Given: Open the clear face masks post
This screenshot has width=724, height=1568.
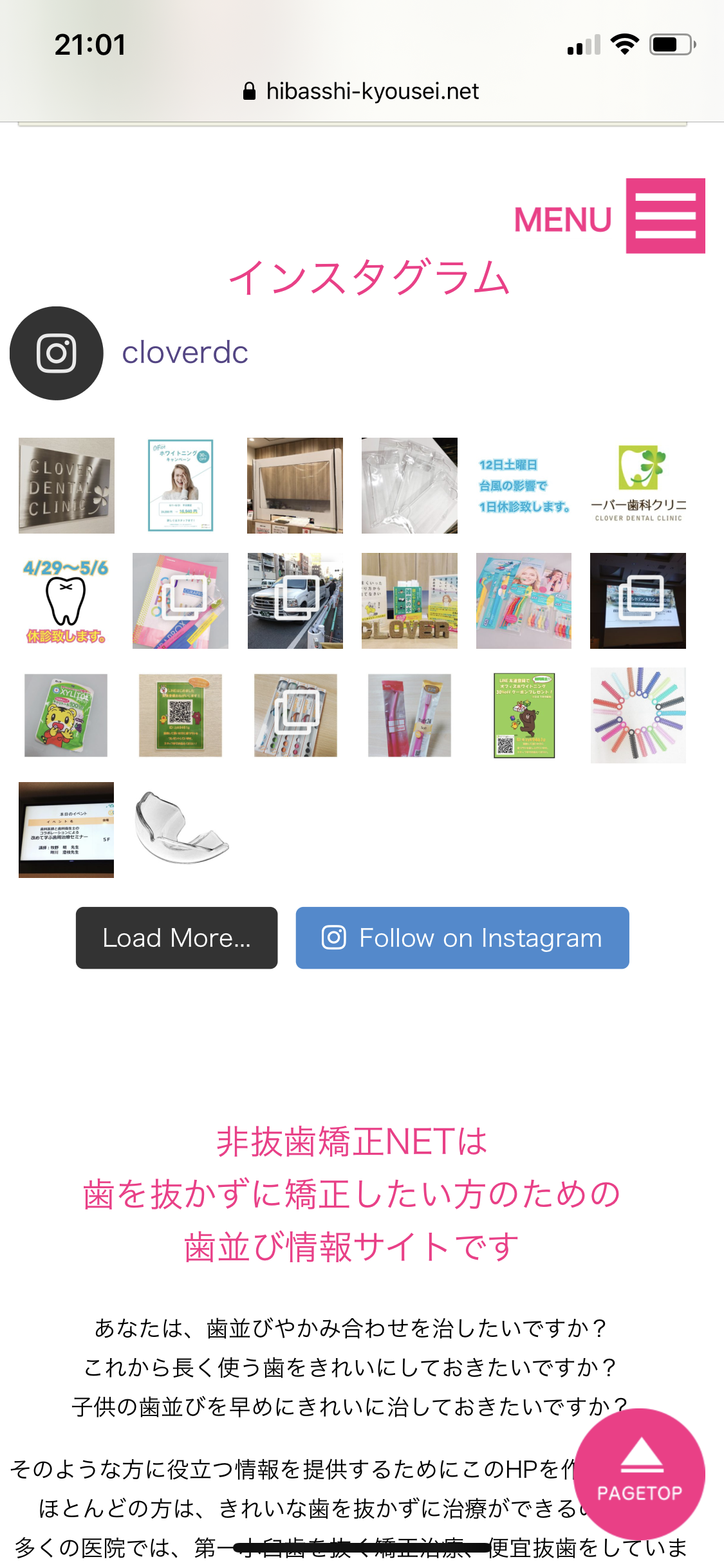Looking at the screenshot, I should tap(409, 486).
